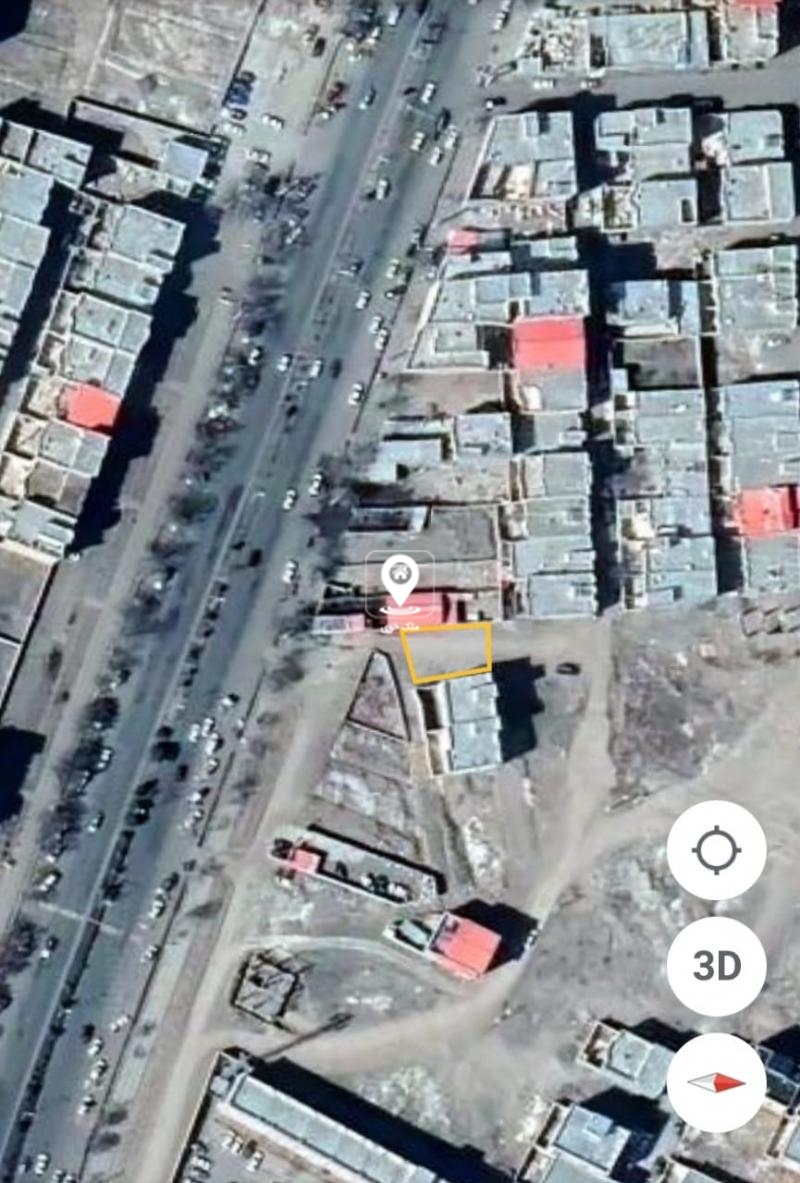This screenshot has height=1183, width=800.
Task: Switch the map to 3D view
Action: (716, 966)
